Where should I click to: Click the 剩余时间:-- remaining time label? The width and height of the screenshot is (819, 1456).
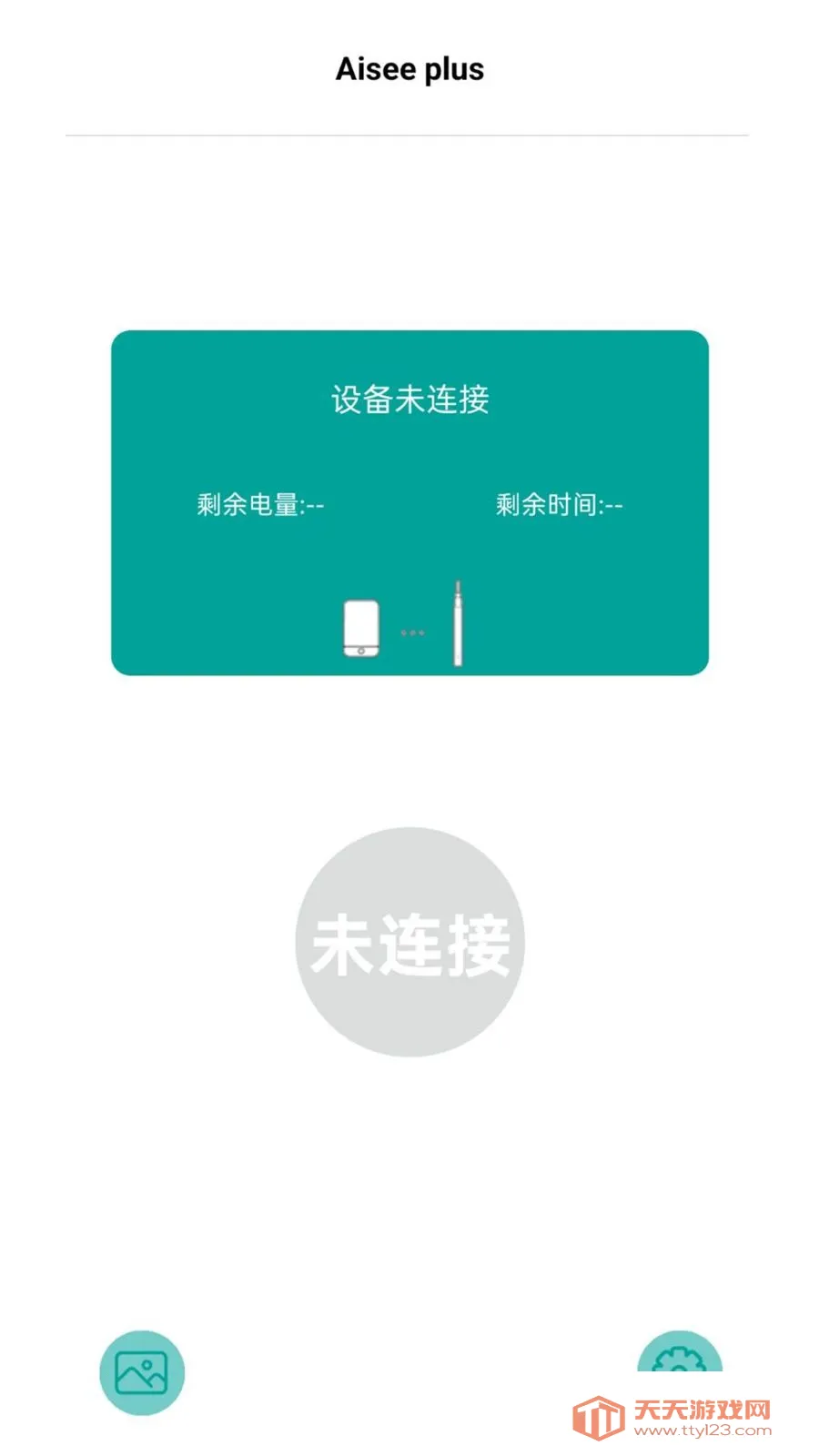tap(559, 503)
